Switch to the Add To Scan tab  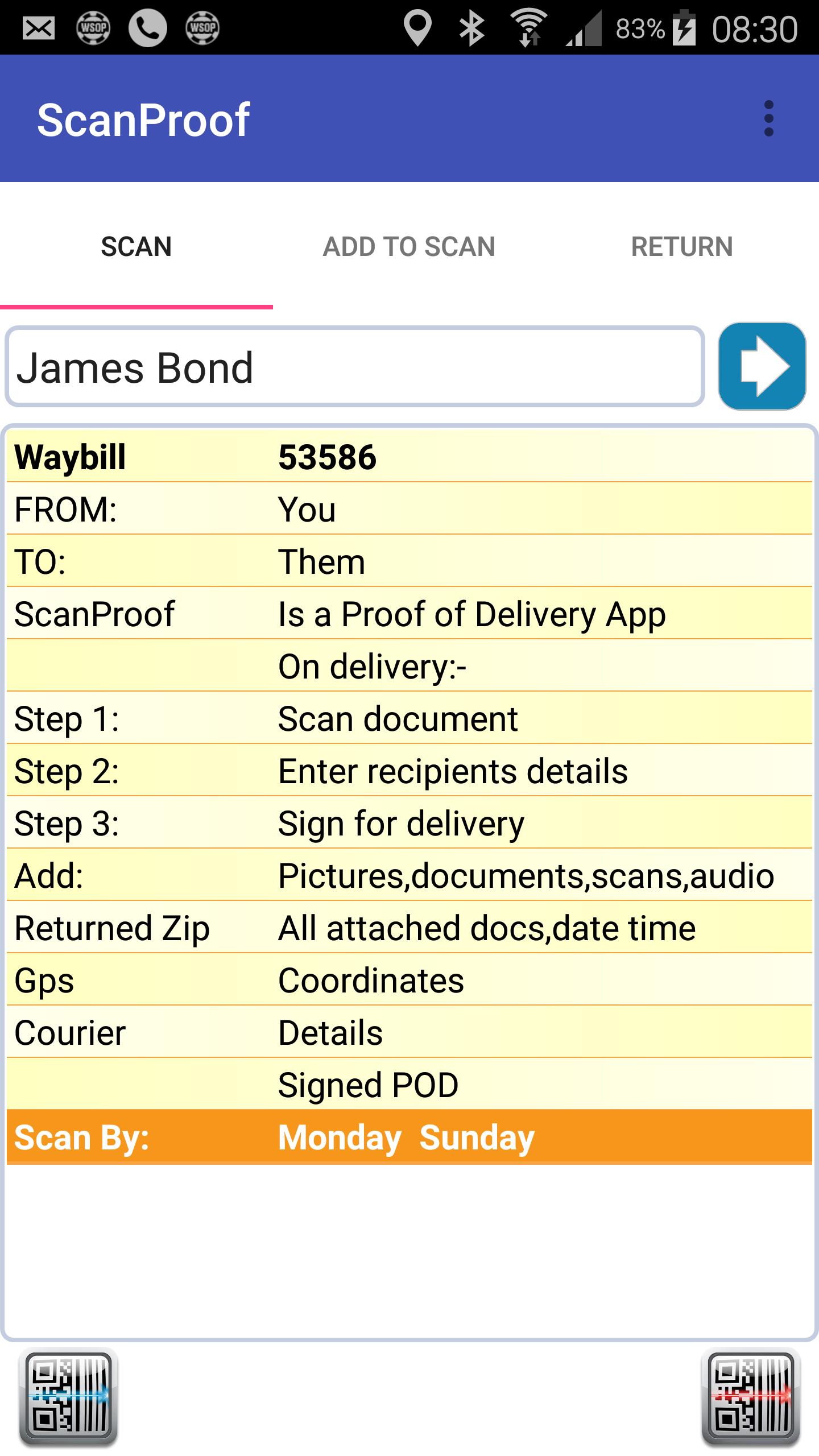[x=409, y=247]
